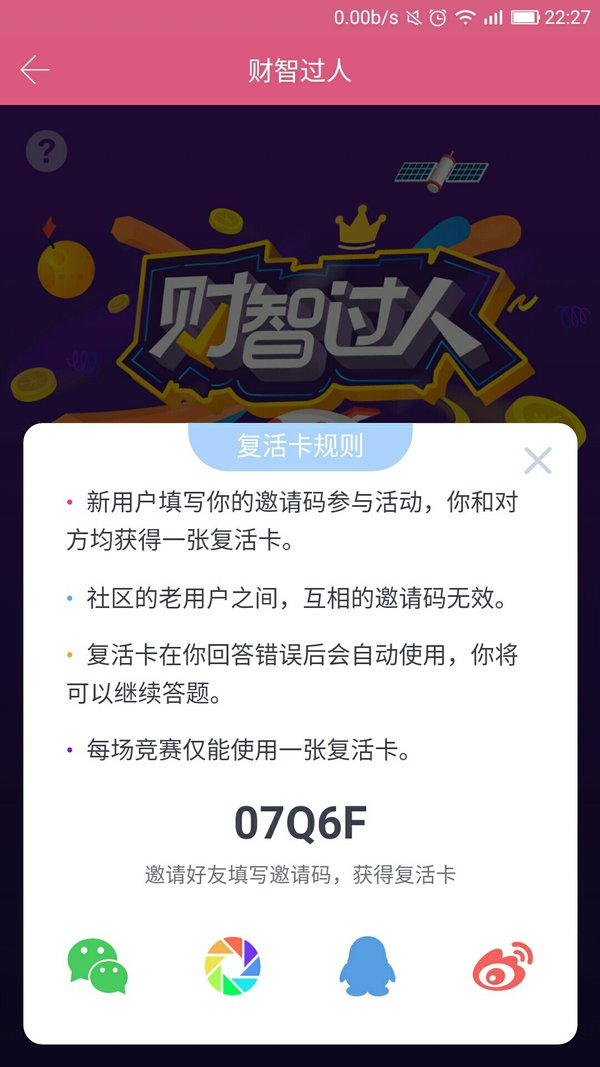Share invite code via QQ penguin icon
600x1067 pixels.
pos(367,966)
